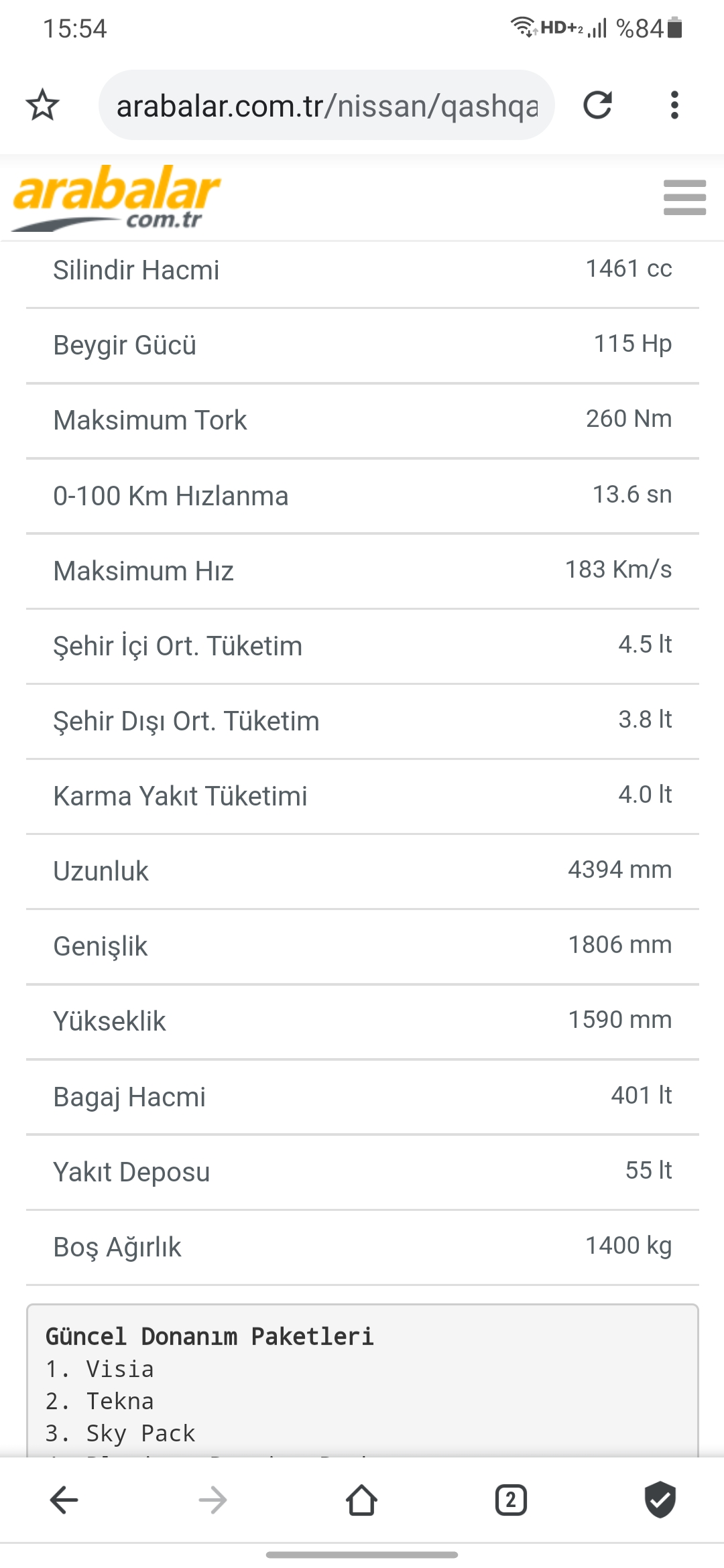Go to the arabalar.com.tr homepage via logo
The height and width of the screenshot is (1568, 724).
coord(117,198)
